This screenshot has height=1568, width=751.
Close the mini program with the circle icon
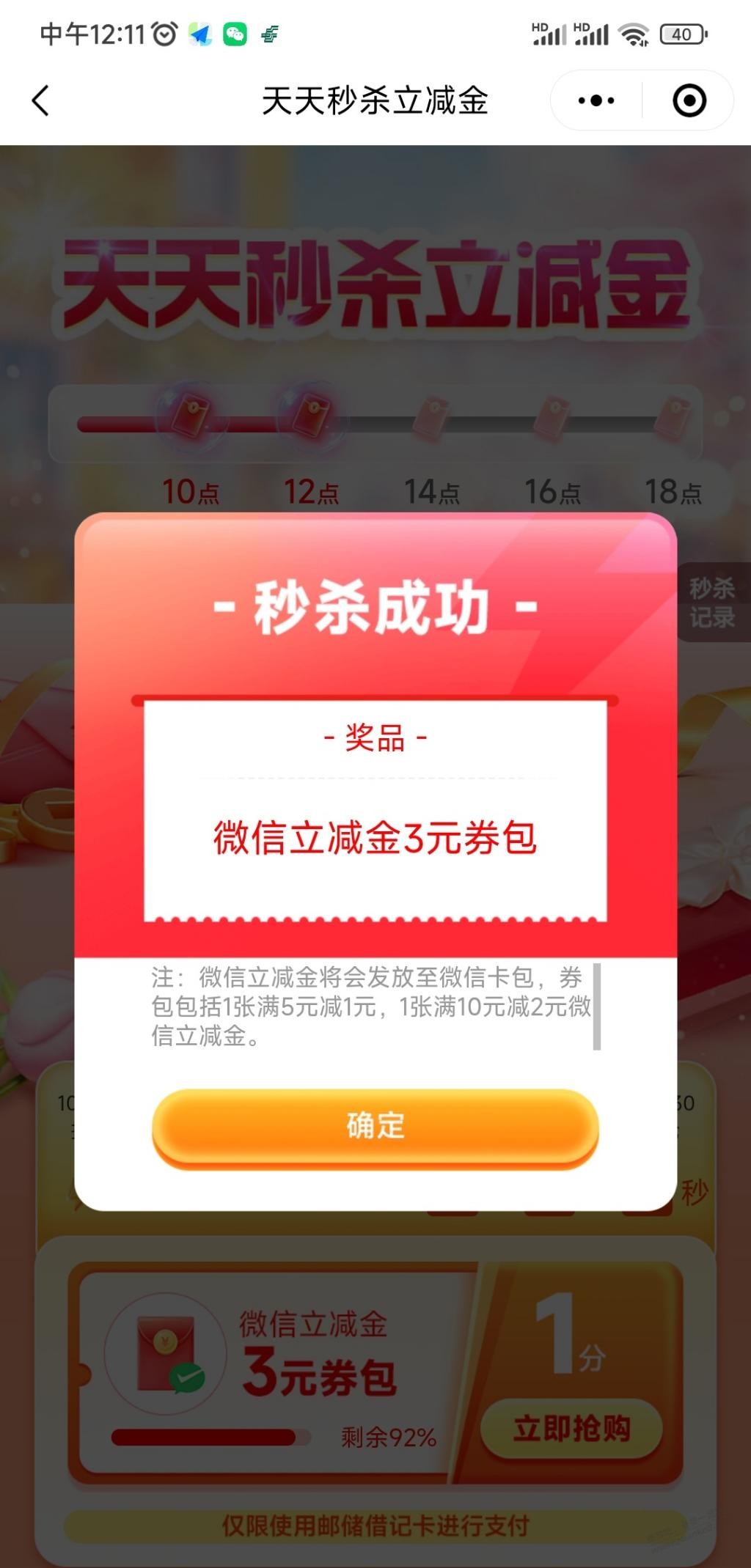pos(689,100)
